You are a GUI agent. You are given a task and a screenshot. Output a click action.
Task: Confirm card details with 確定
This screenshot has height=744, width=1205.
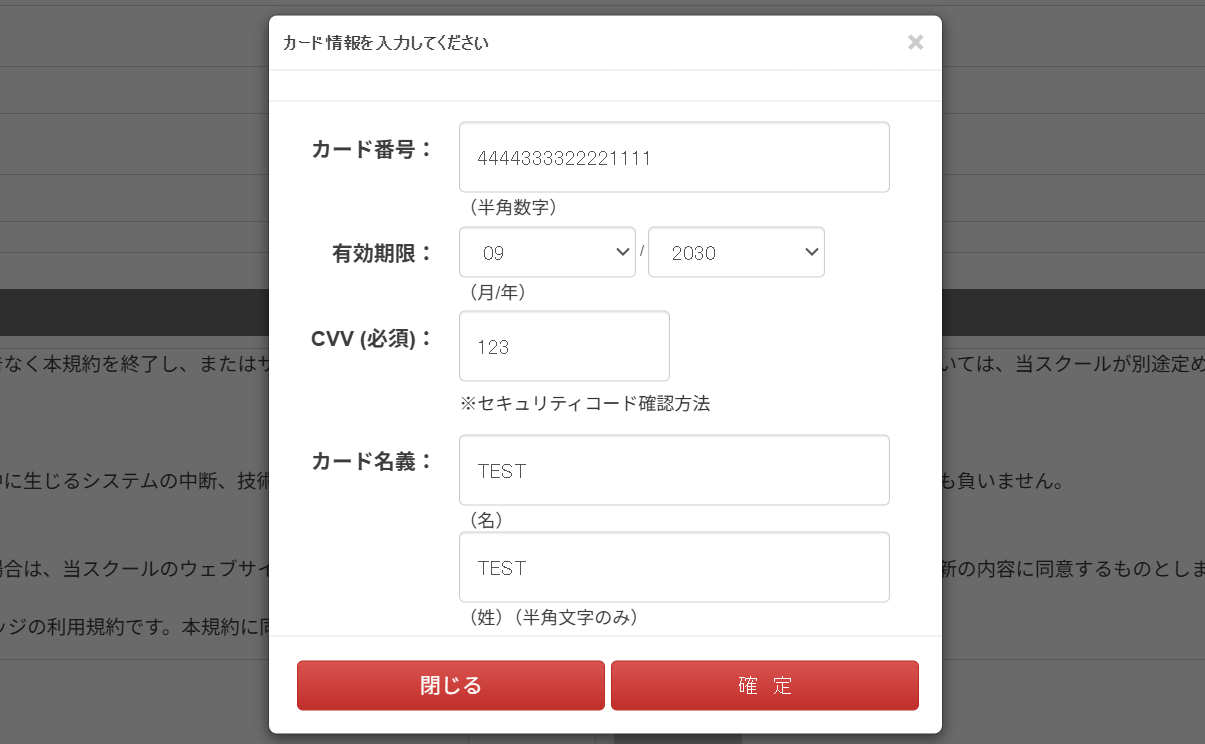coord(764,685)
